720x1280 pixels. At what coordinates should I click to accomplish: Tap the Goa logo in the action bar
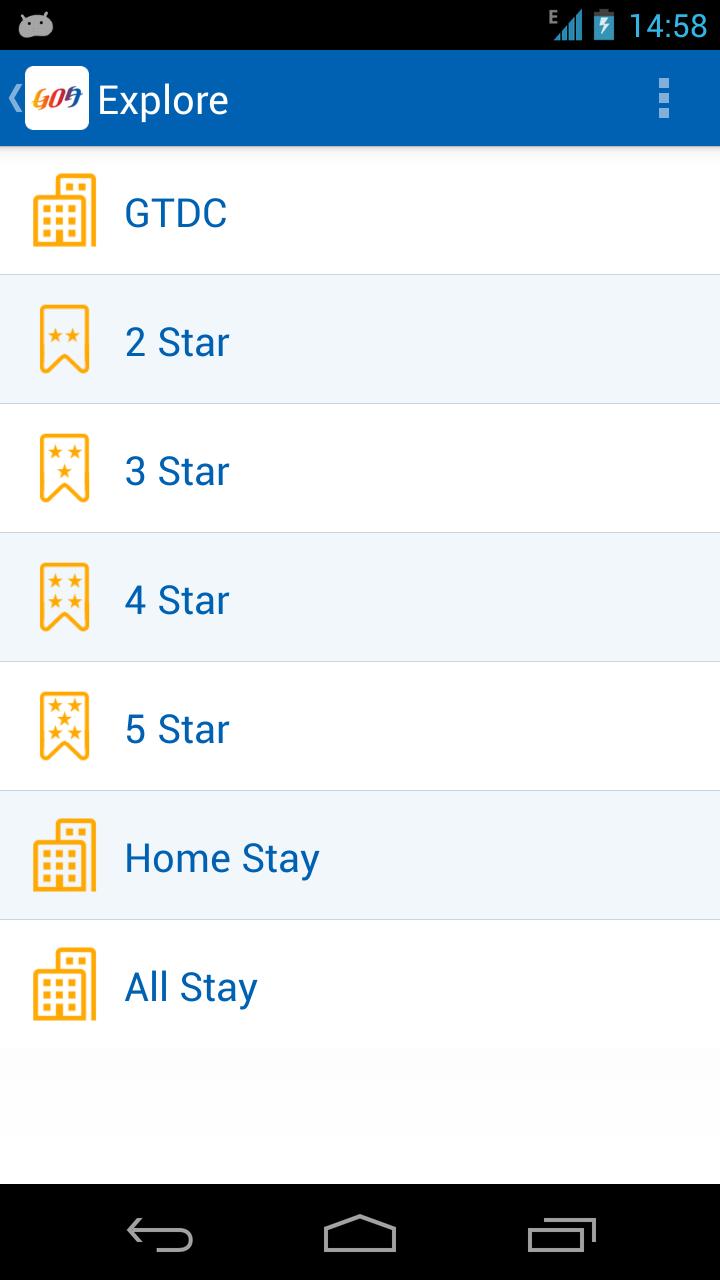coord(56,97)
